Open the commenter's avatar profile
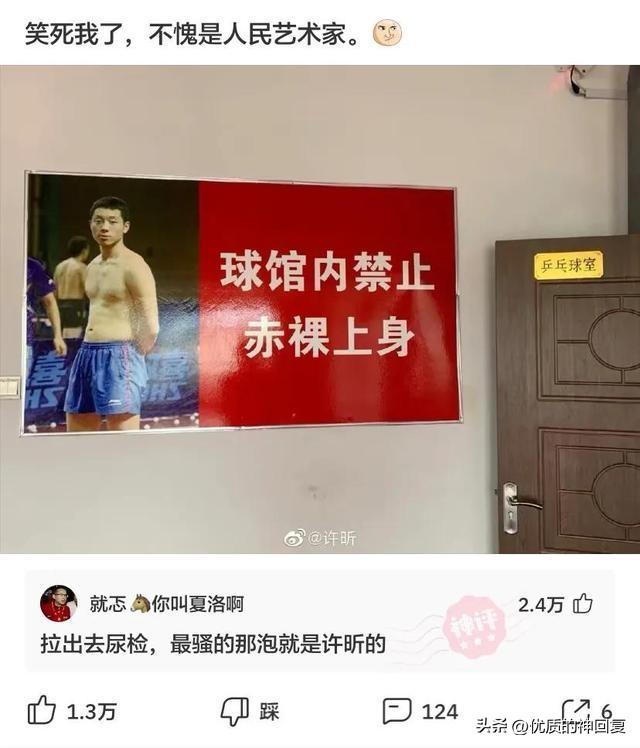The width and height of the screenshot is (640, 748). 58,604
